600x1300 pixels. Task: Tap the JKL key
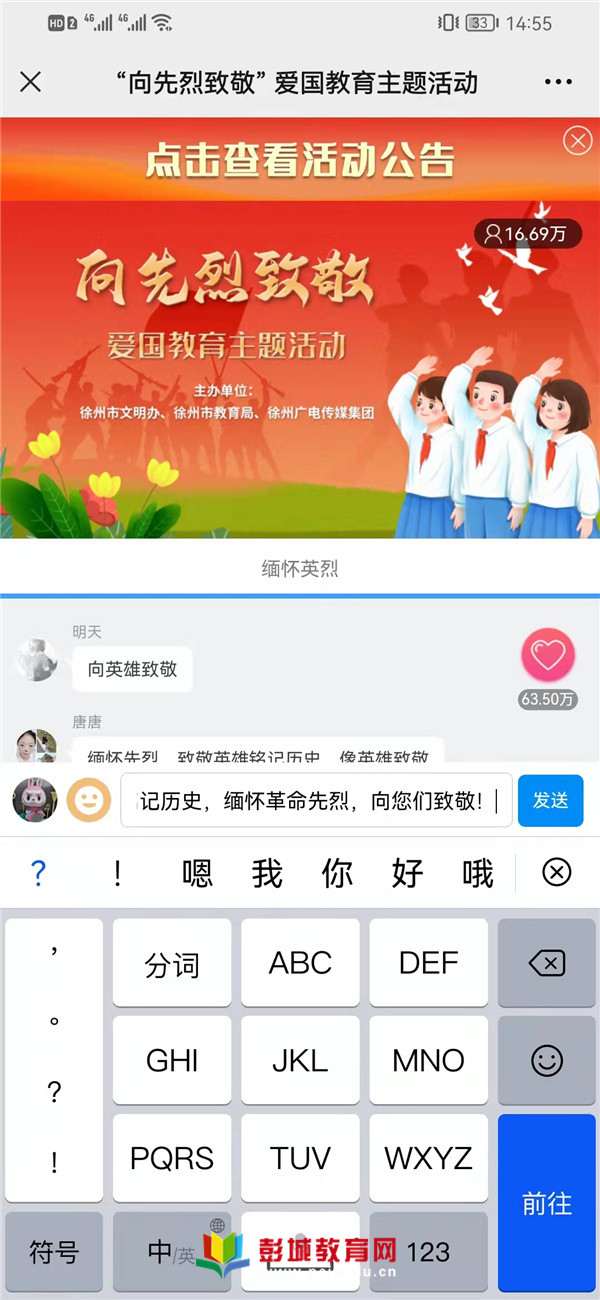point(300,1060)
